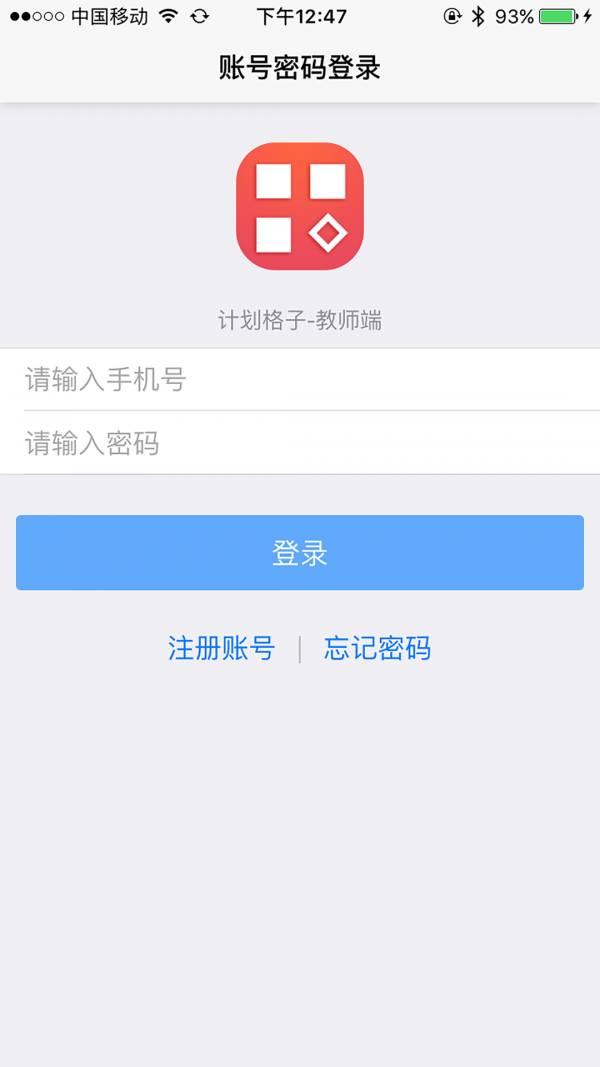Focus the phone number input field

tap(300, 380)
